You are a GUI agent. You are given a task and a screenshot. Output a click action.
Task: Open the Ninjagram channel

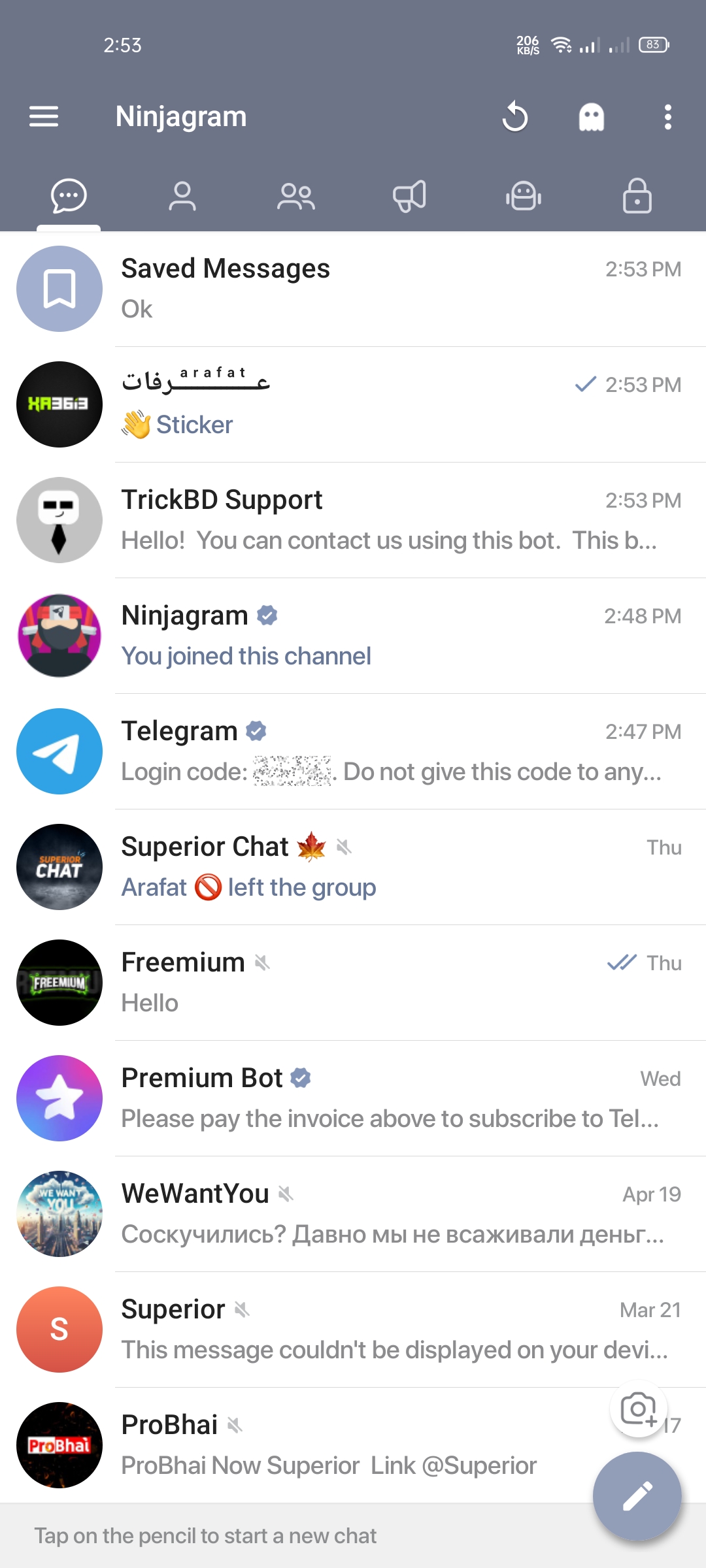(x=353, y=636)
